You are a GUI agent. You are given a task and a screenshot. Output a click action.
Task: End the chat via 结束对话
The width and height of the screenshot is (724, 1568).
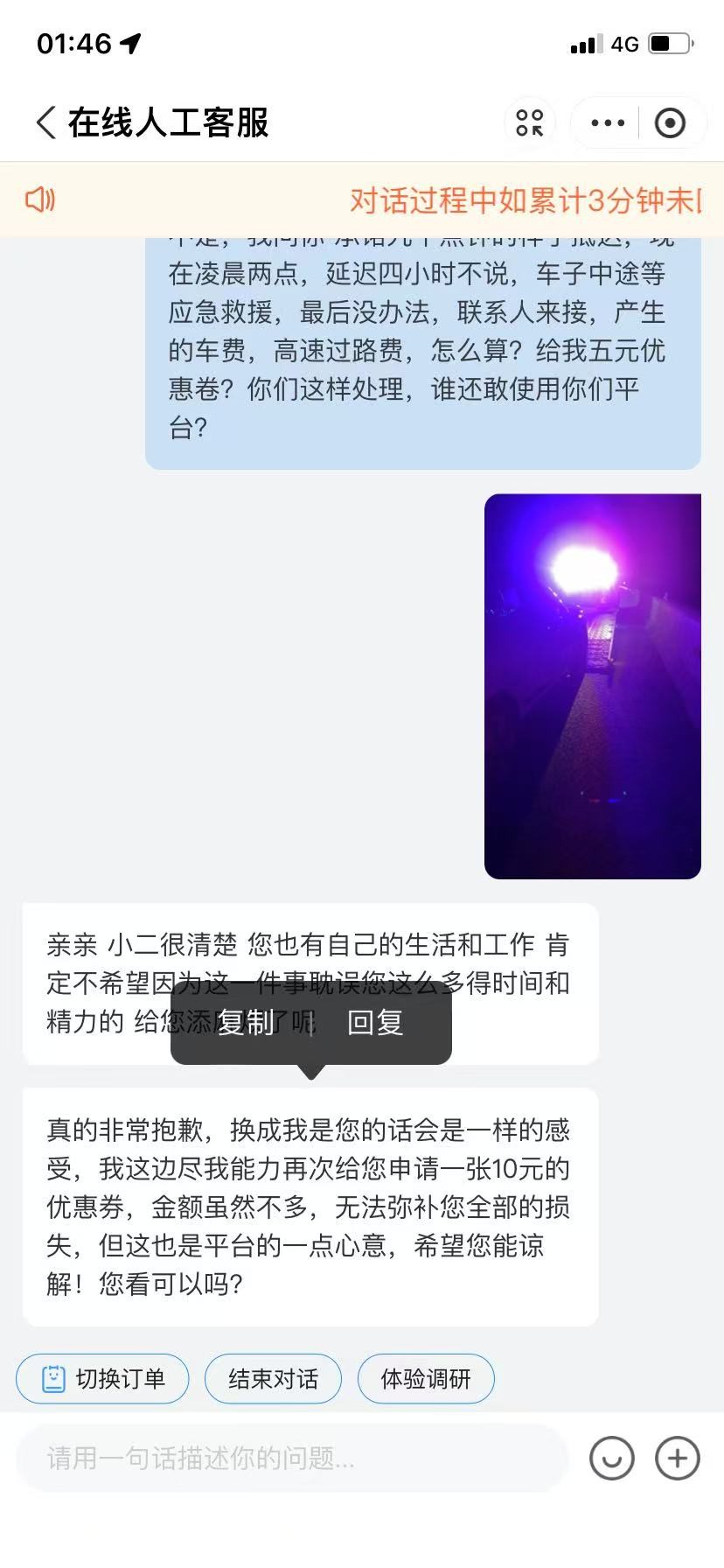point(273,1379)
